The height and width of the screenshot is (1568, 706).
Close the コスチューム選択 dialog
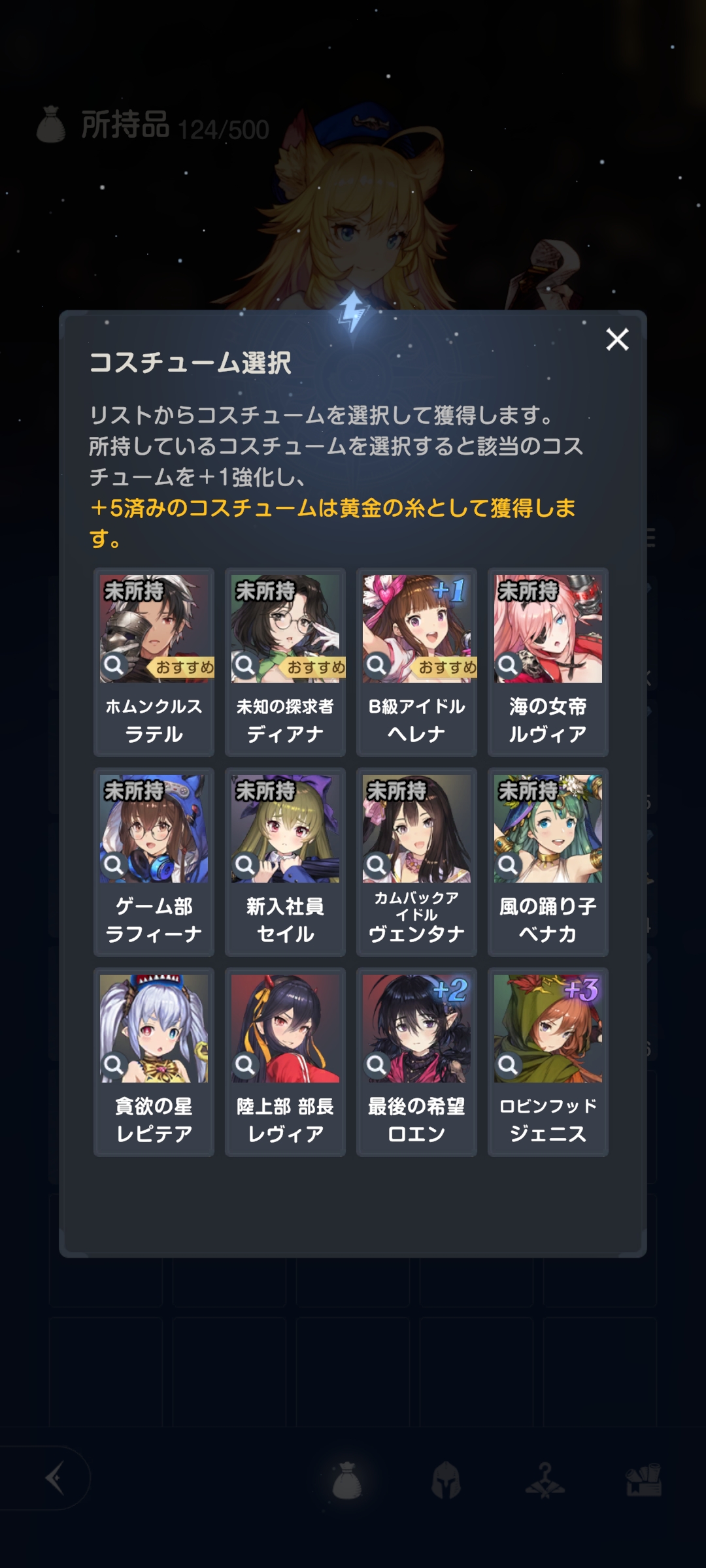617,340
